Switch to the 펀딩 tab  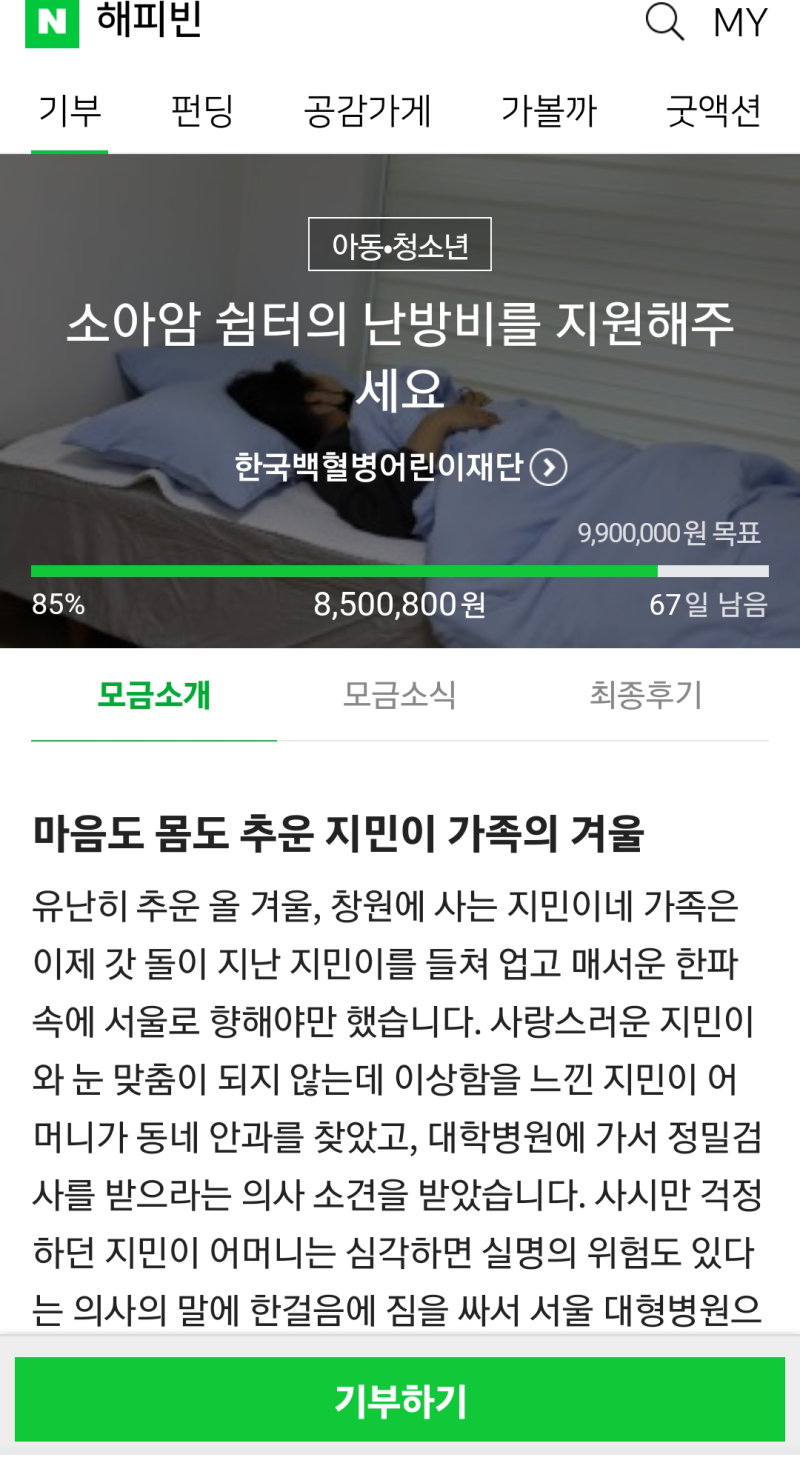coord(202,112)
